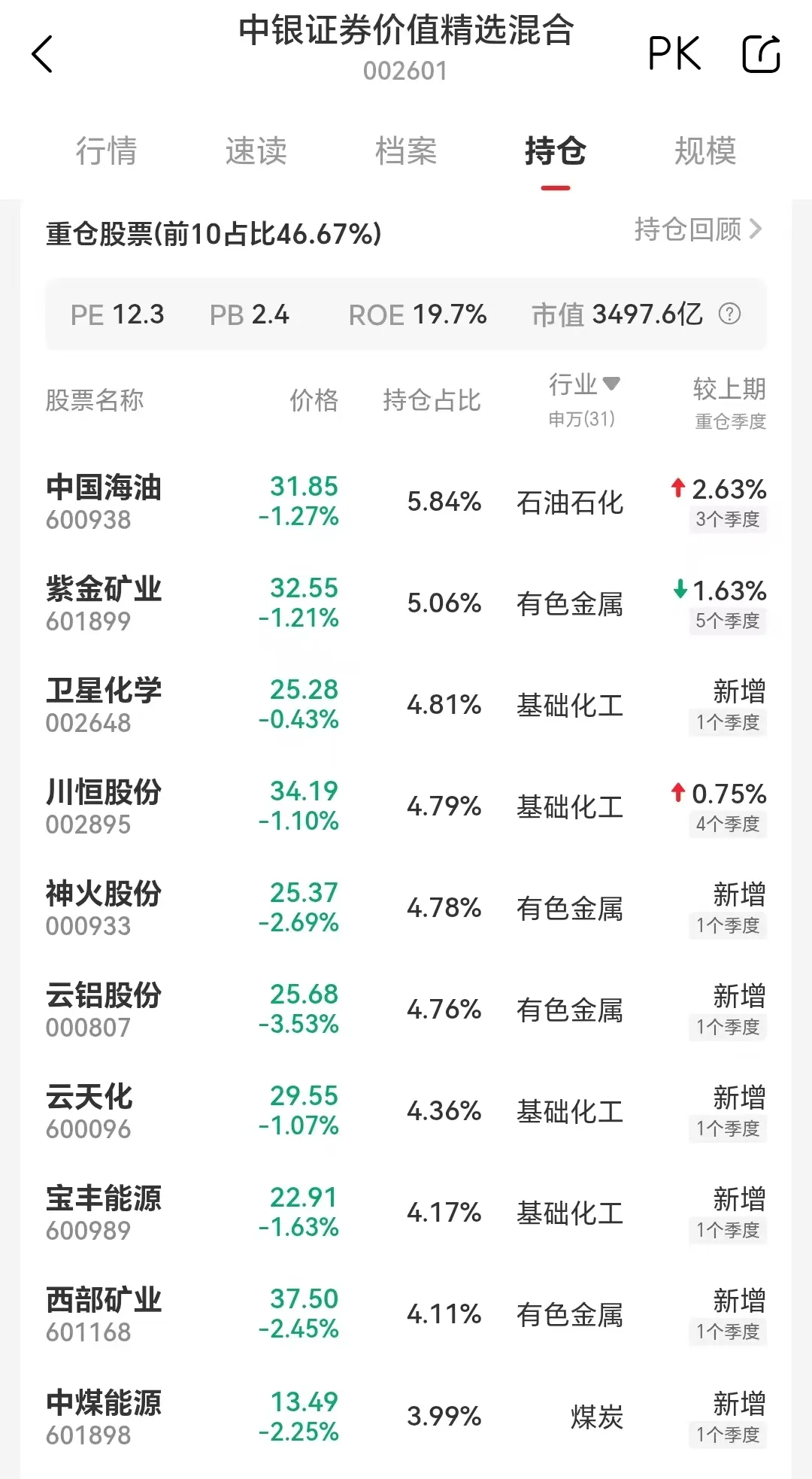Image resolution: width=812 pixels, height=1479 pixels.
Task: Open the 档案 tab
Action: tap(406, 150)
